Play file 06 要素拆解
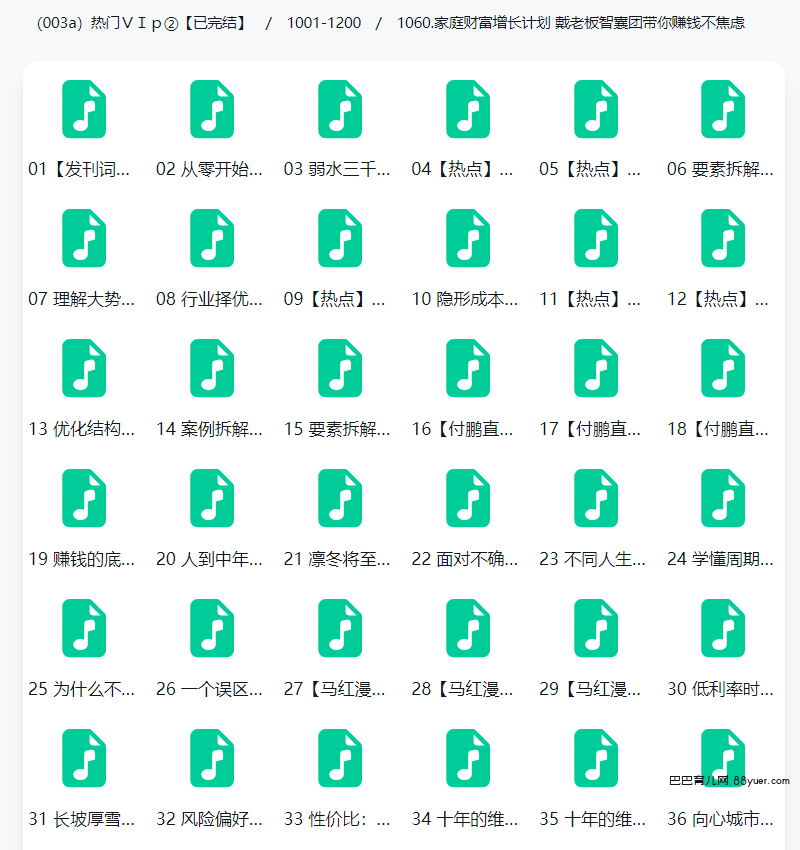The height and width of the screenshot is (850, 800). pos(723,109)
